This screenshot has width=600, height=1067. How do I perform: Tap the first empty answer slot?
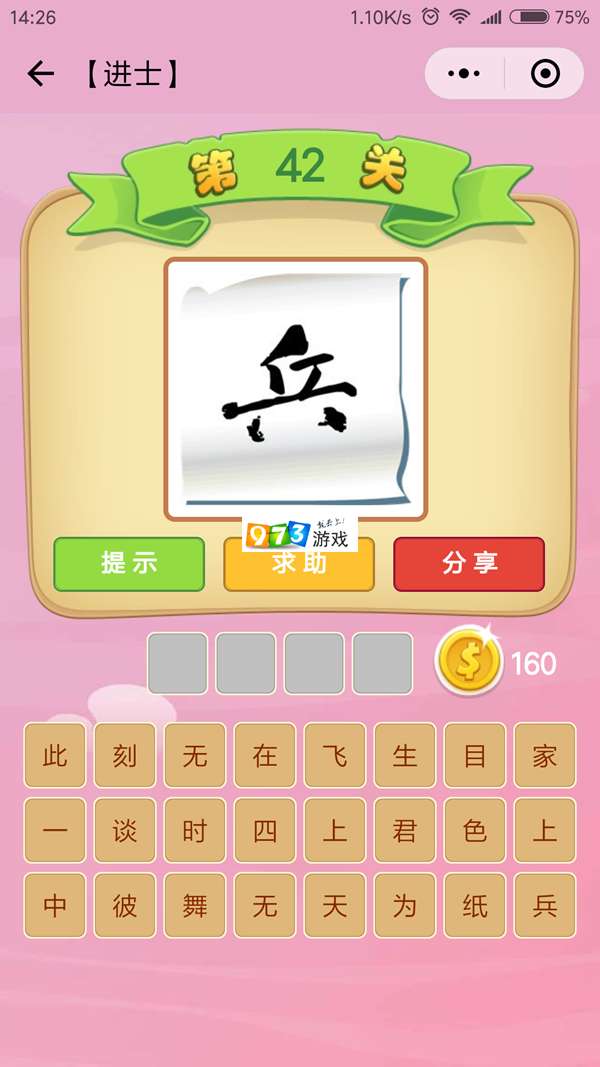click(178, 663)
